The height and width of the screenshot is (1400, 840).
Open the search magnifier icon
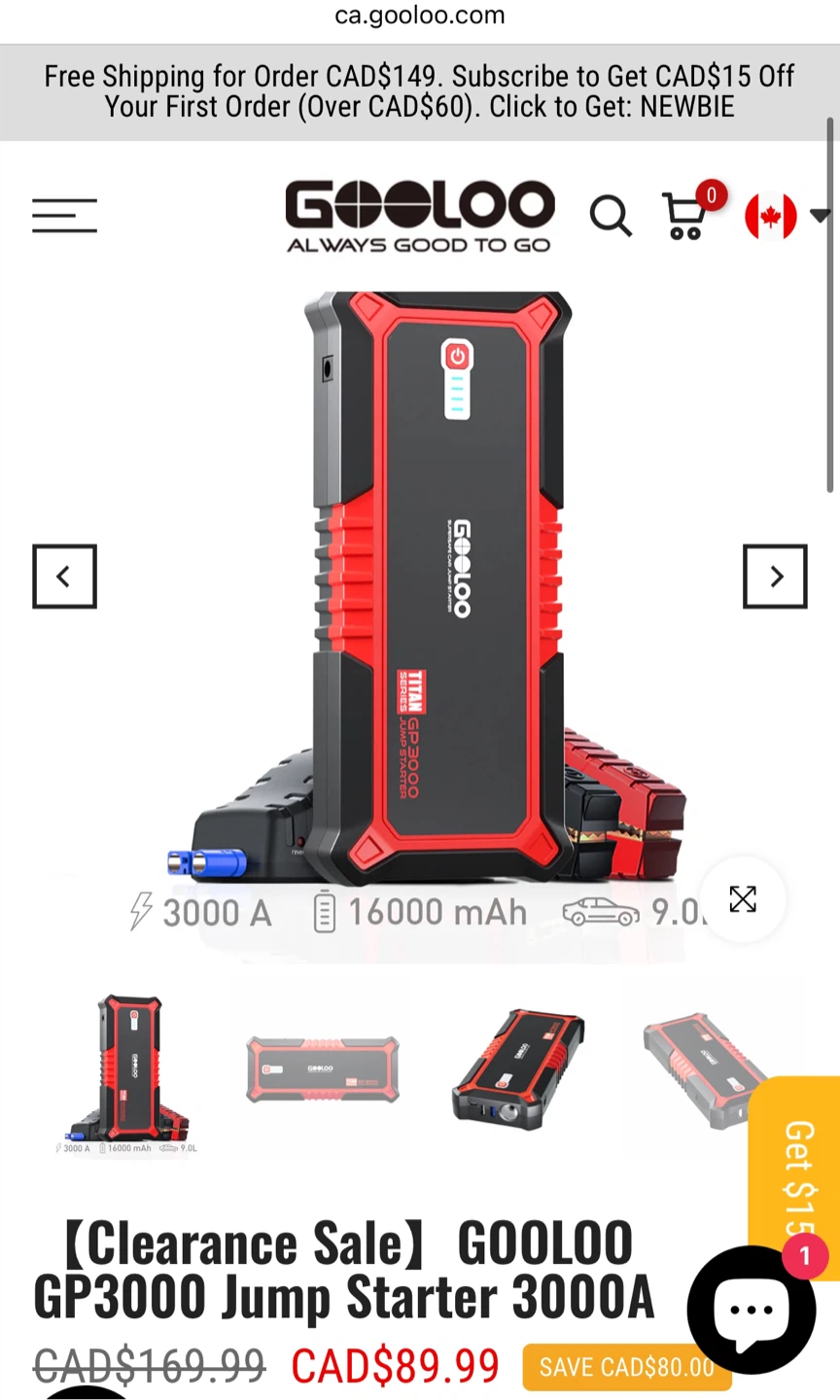coord(611,216)
